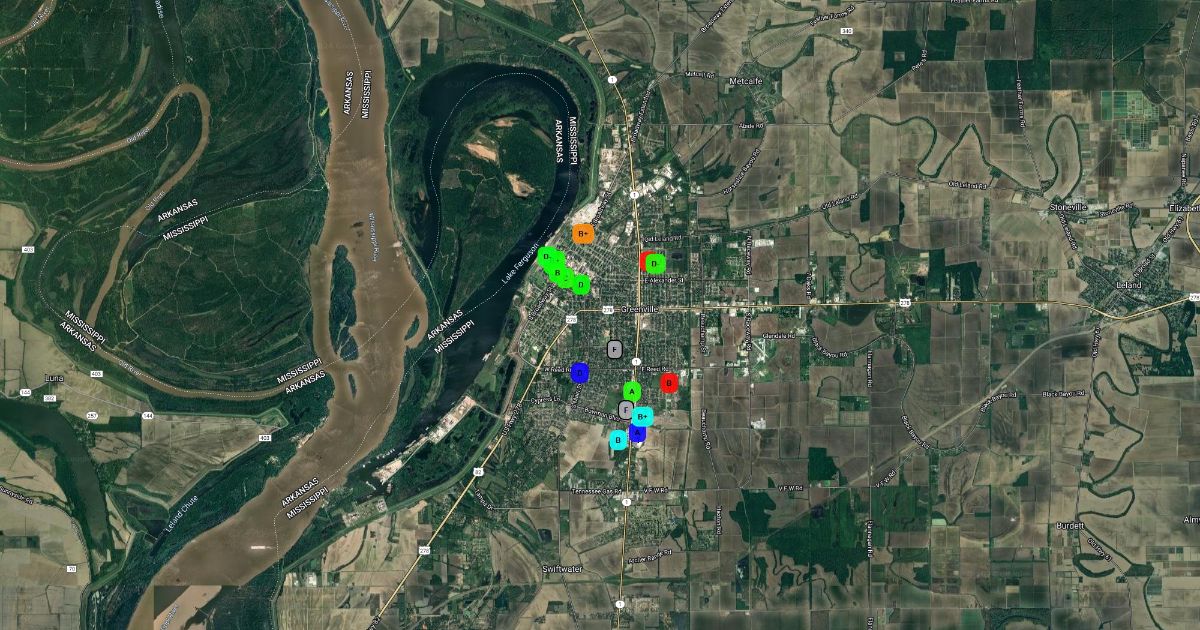Screen dimensions: 1200x630
Task: Open the green A marker
Action: (632, 390)
